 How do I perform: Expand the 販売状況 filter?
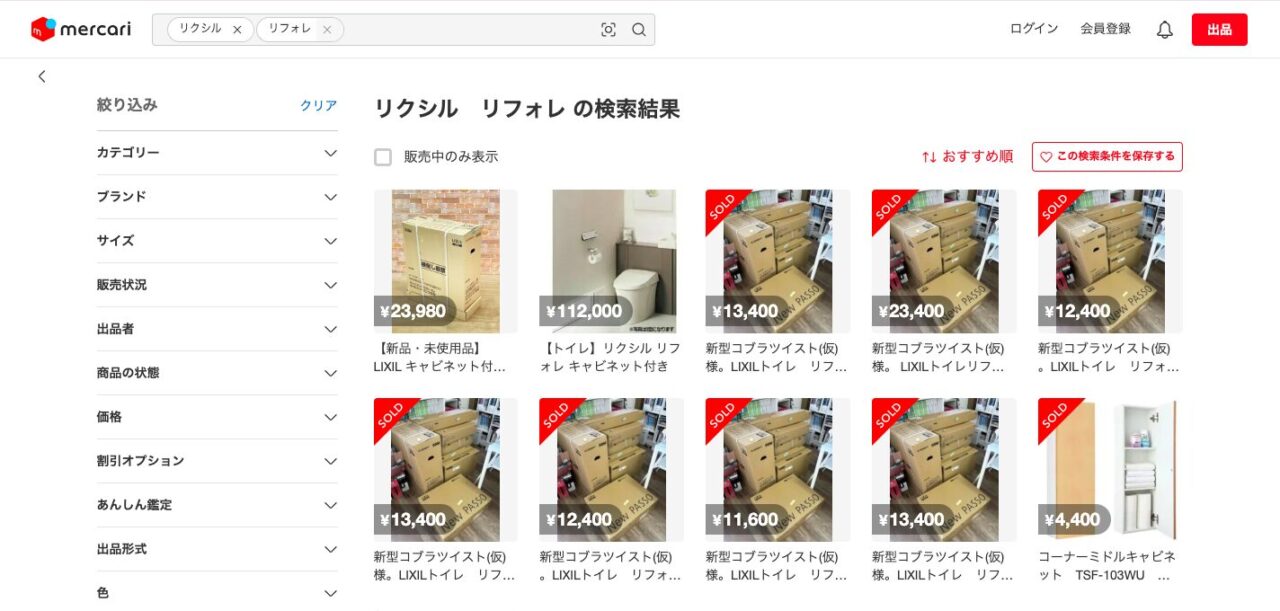click(x=217, y=285)
